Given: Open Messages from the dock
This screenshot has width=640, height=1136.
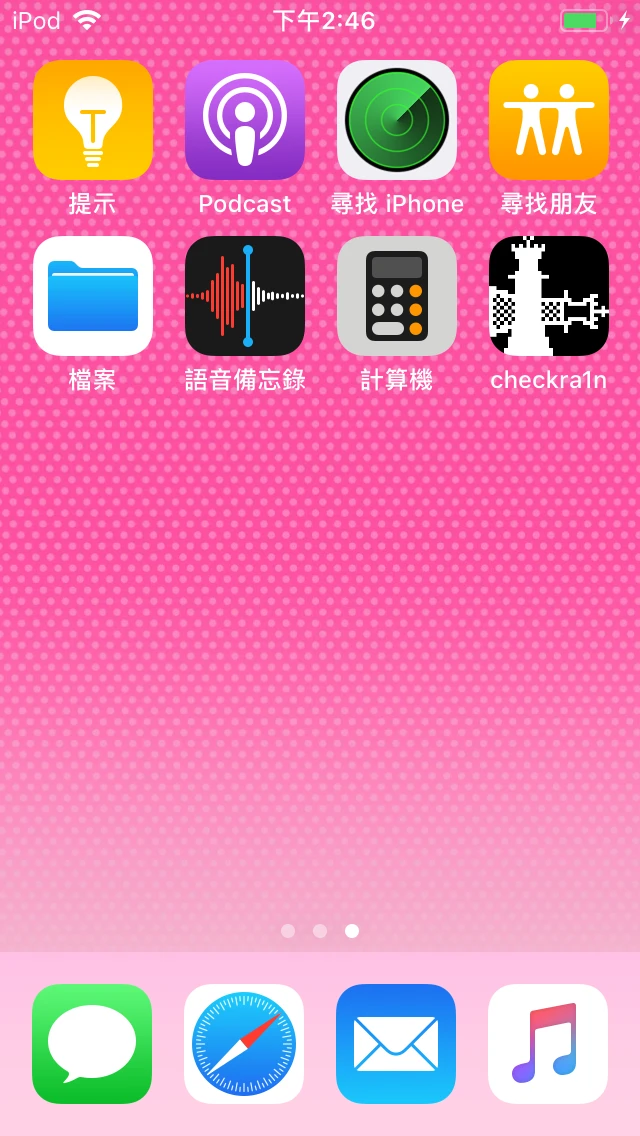Looking at the screenshot, I should click(x=92, y=1044).
